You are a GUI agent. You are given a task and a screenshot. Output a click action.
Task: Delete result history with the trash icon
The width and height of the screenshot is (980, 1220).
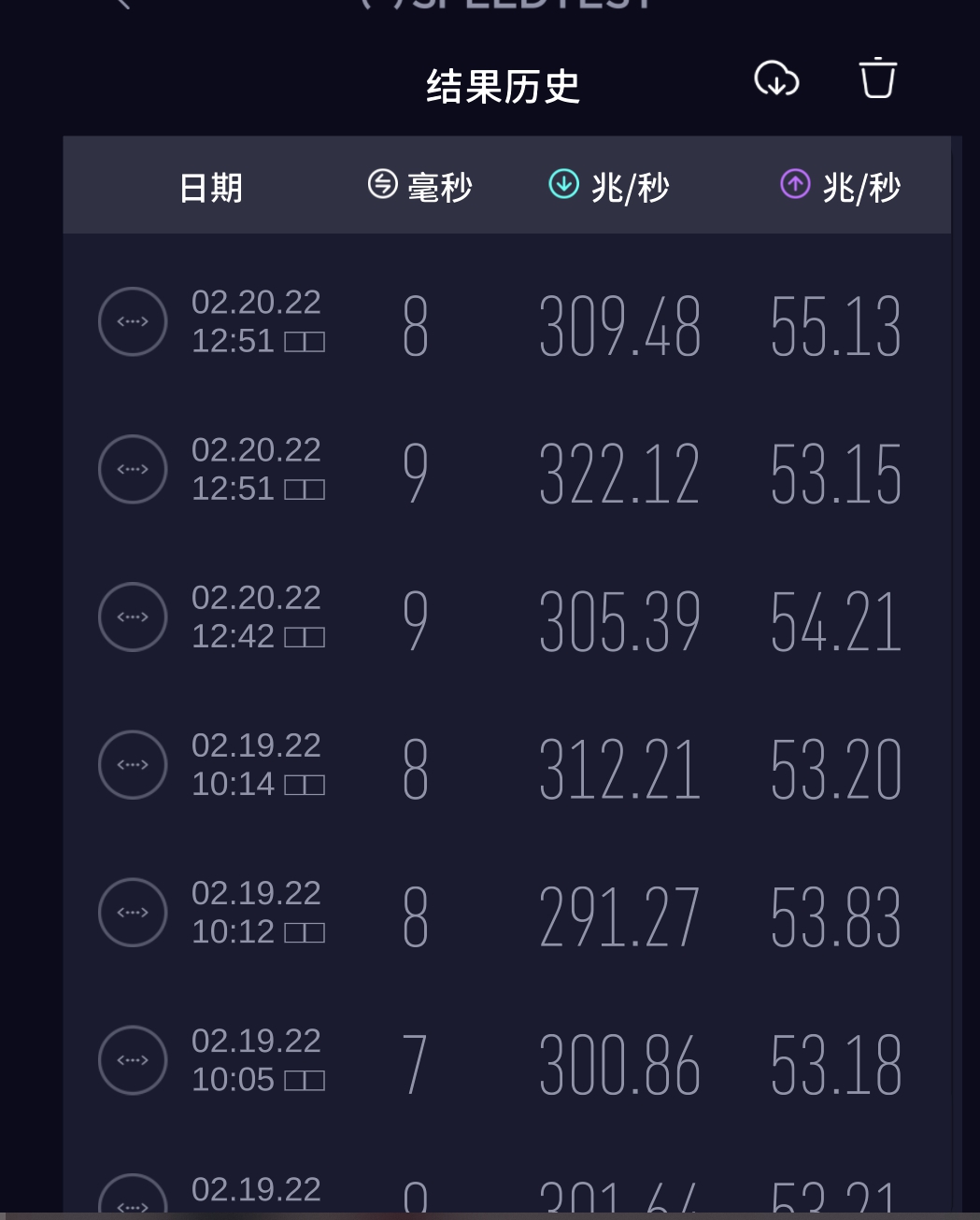(x=877, y=78)
